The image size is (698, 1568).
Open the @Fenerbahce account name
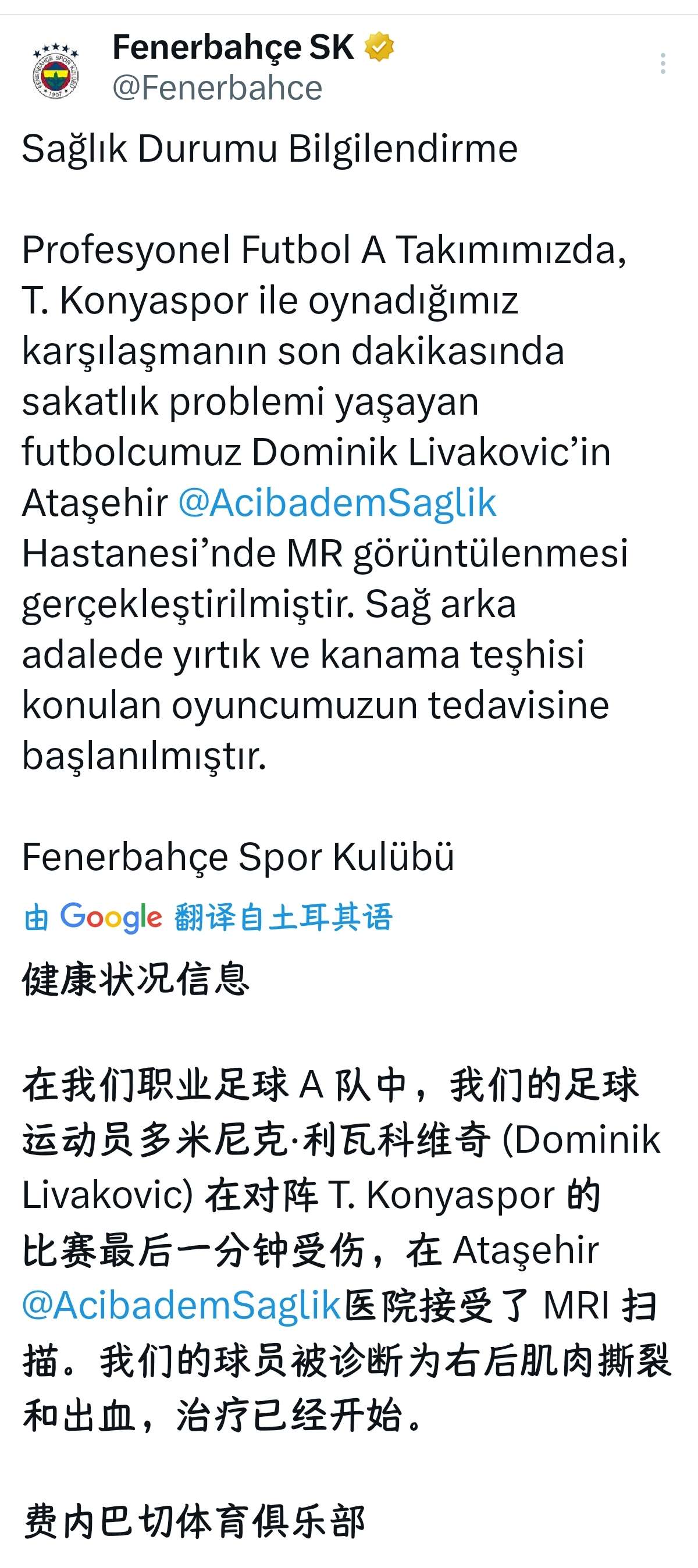point(217,88)
